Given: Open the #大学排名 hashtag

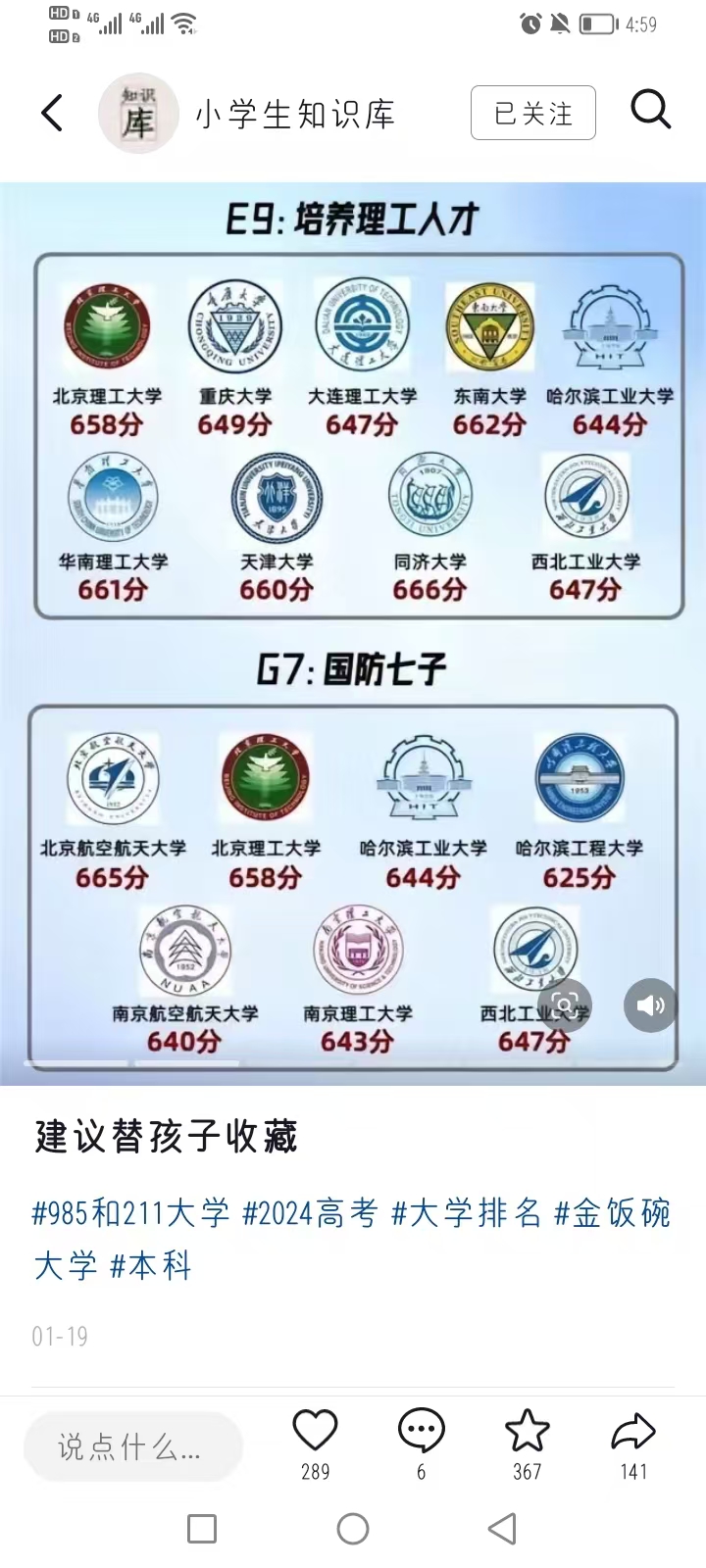Looking at the screenshot, I should [466, 1213].
